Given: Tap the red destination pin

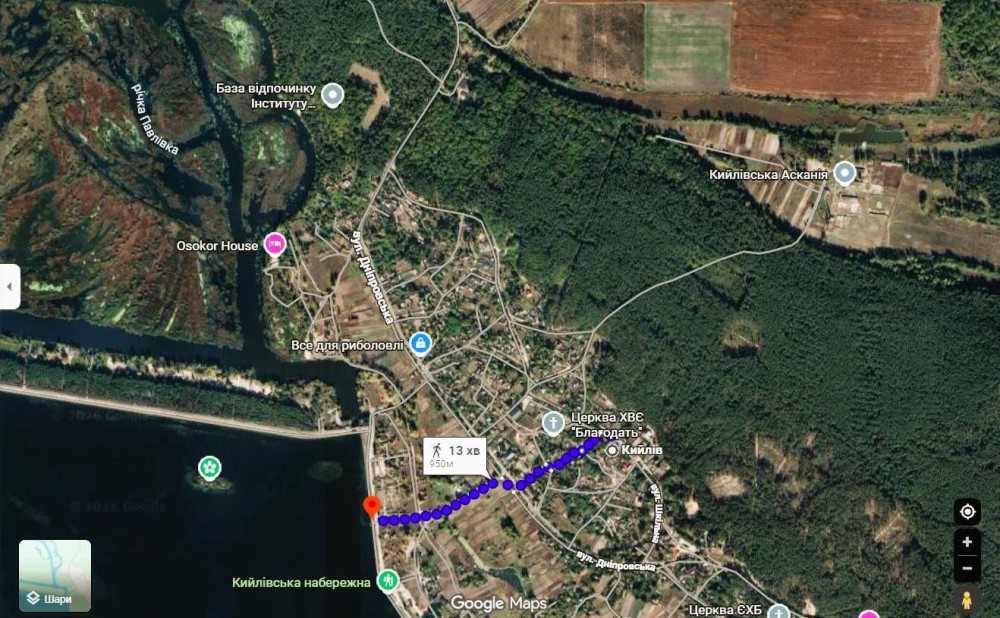Looking at the screenshot, I should pos(372,507).
